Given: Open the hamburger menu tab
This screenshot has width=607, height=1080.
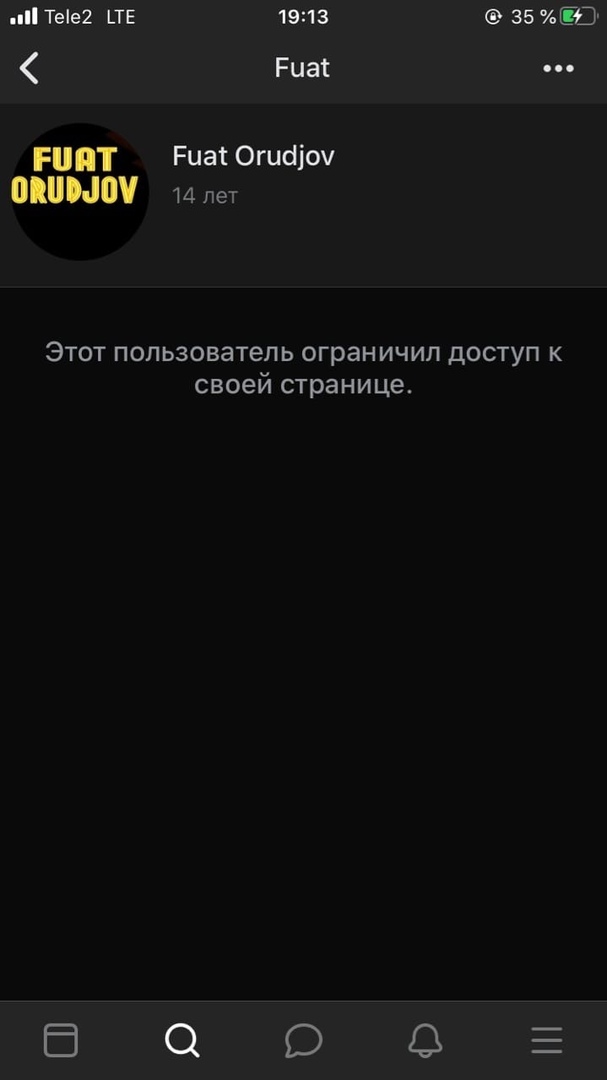Looking at the screenshot, I should click(x=546, y=1041).
